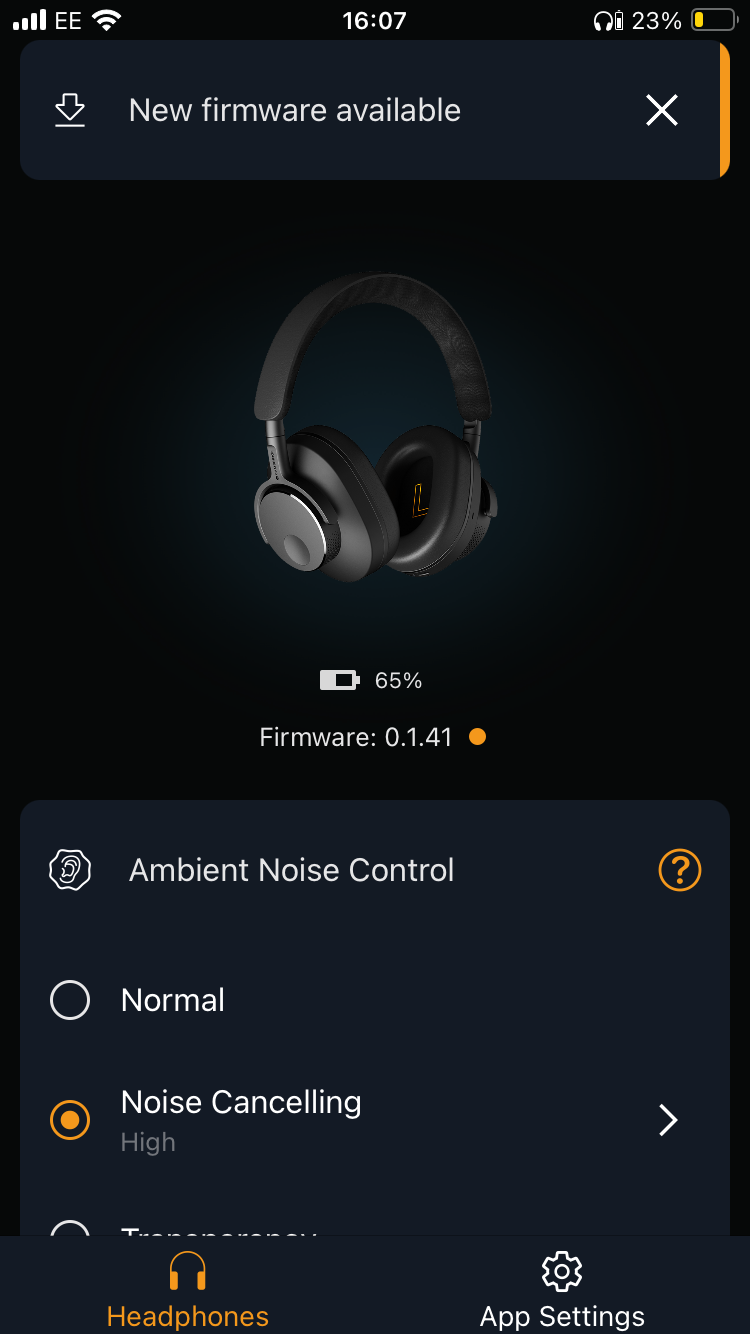Open the New firmware available notification
Viewport: 750px width, 1334px height.
tap(295, 110)
